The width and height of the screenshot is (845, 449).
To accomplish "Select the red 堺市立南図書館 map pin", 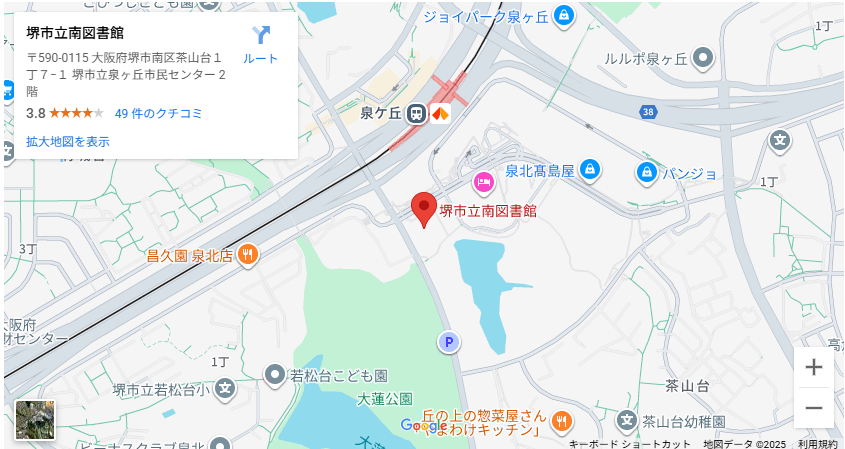I will click(x=424, y=208).
